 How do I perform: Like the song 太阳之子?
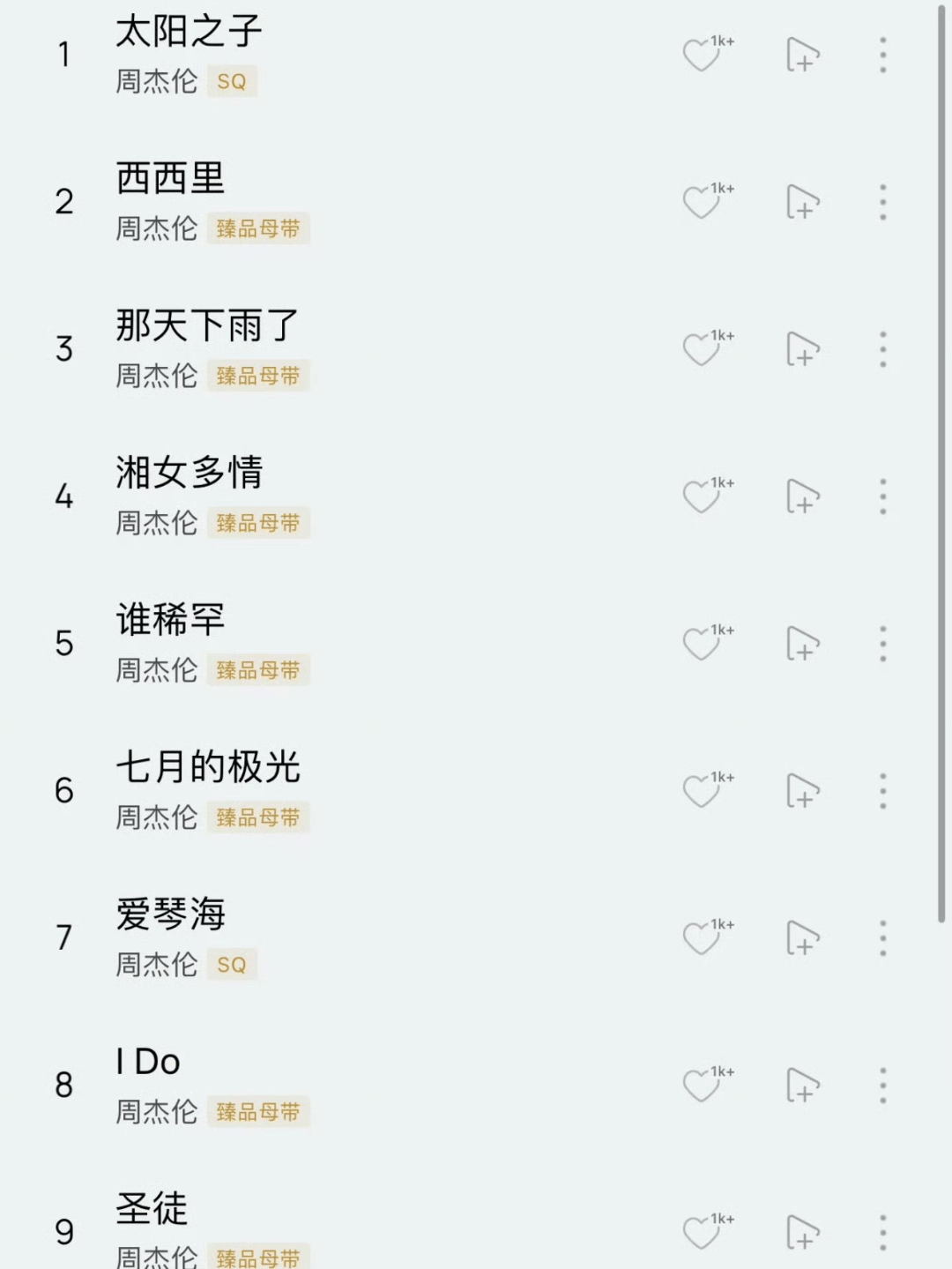pos(702,56)
